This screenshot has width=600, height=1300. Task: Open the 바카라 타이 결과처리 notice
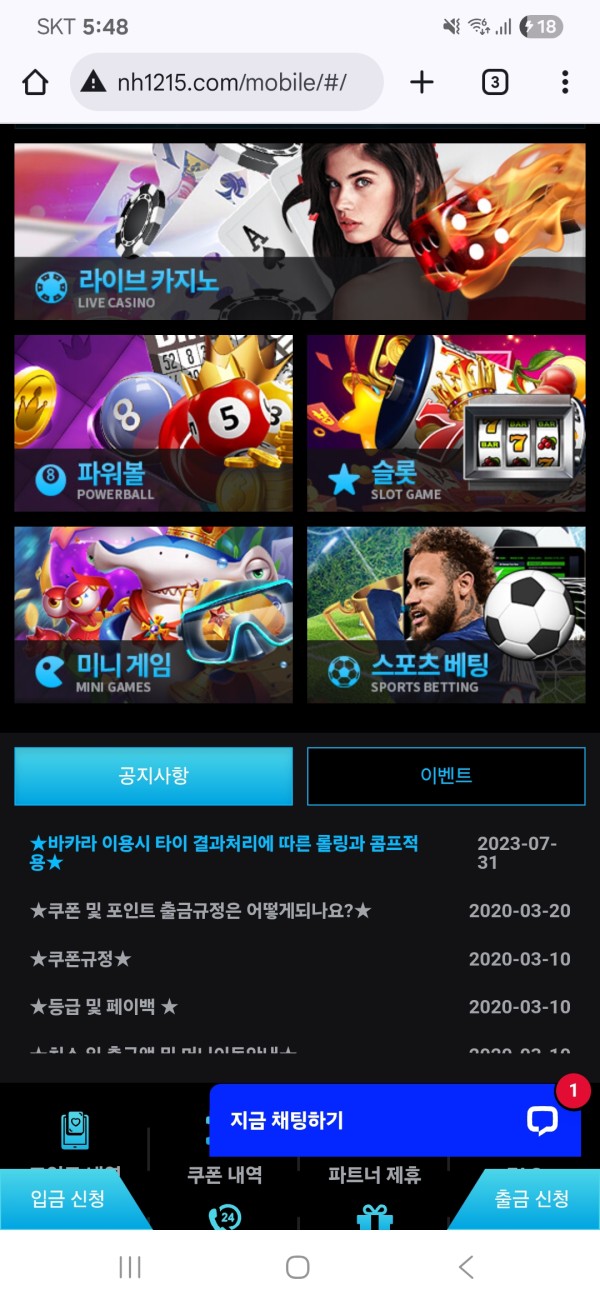coord(225,852)
